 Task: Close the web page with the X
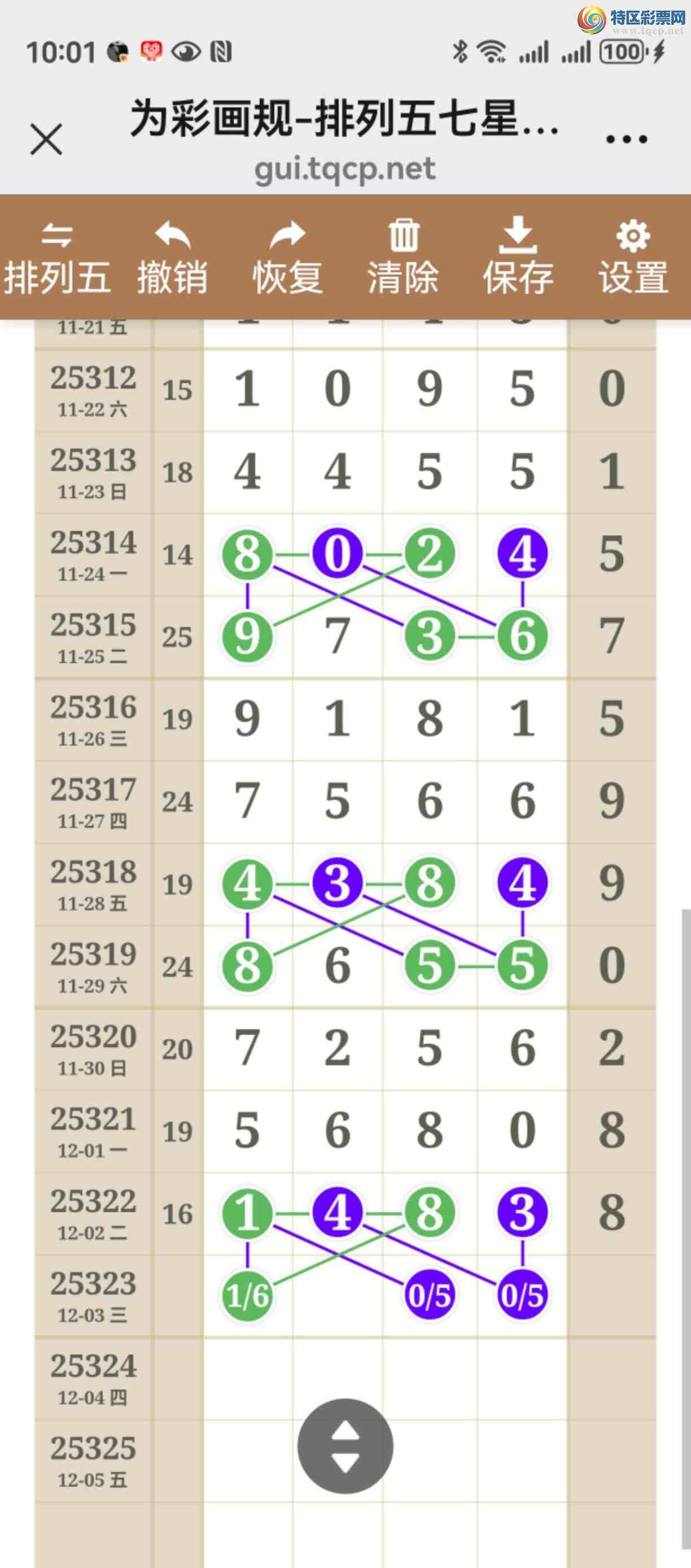pos(46,140)
